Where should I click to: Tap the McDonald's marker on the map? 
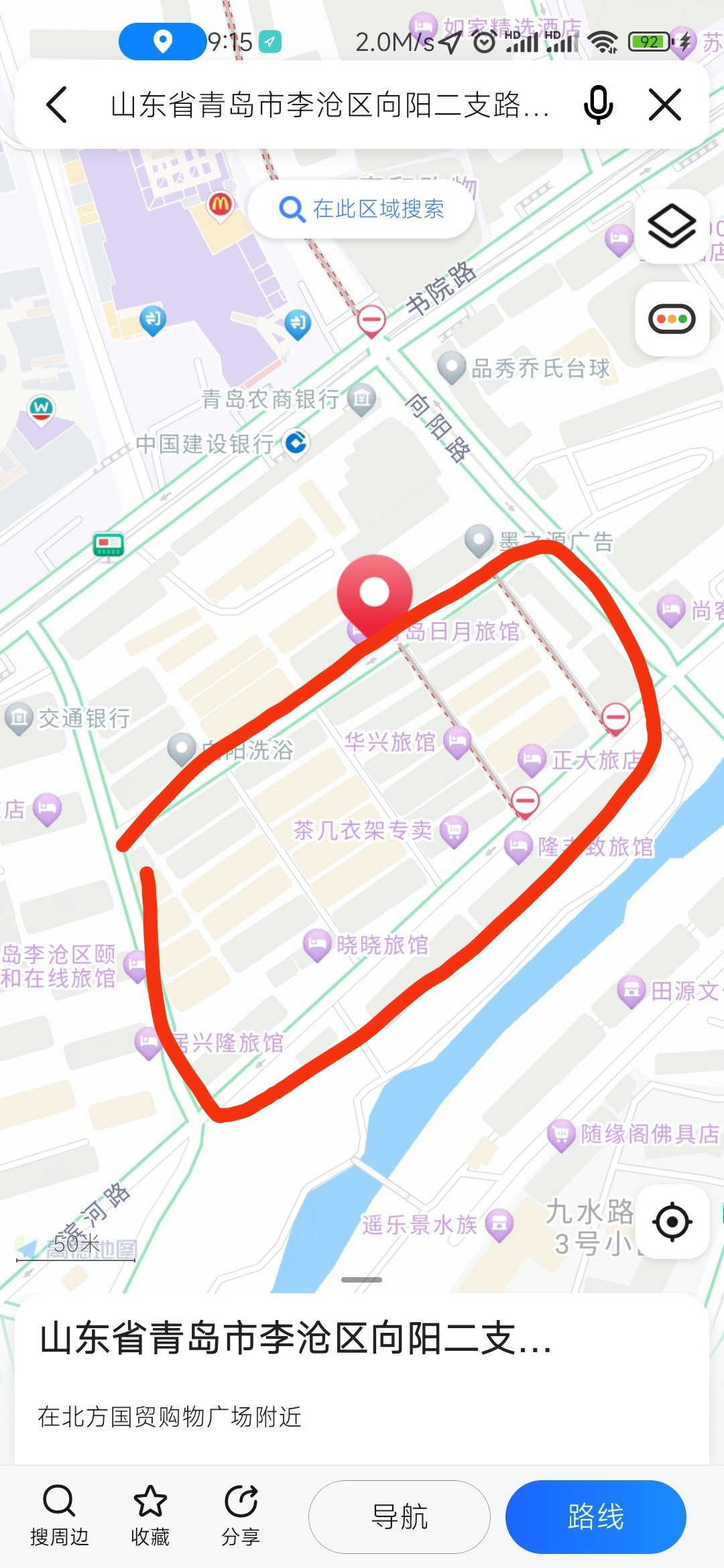(221, 204)
